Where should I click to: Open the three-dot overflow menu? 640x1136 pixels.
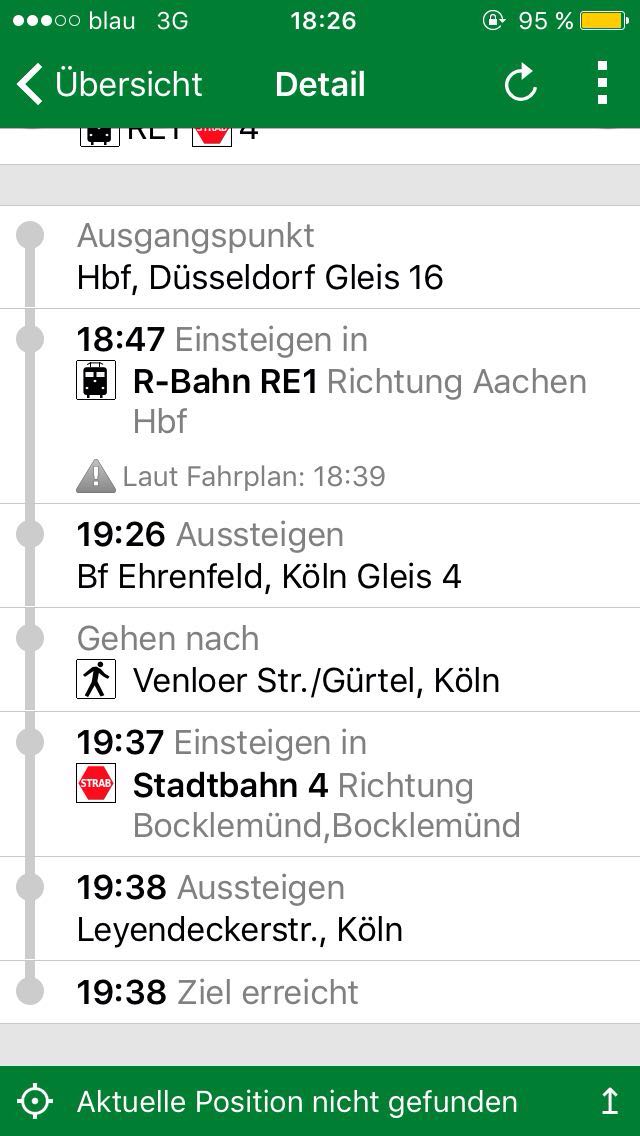pos(601,83)
